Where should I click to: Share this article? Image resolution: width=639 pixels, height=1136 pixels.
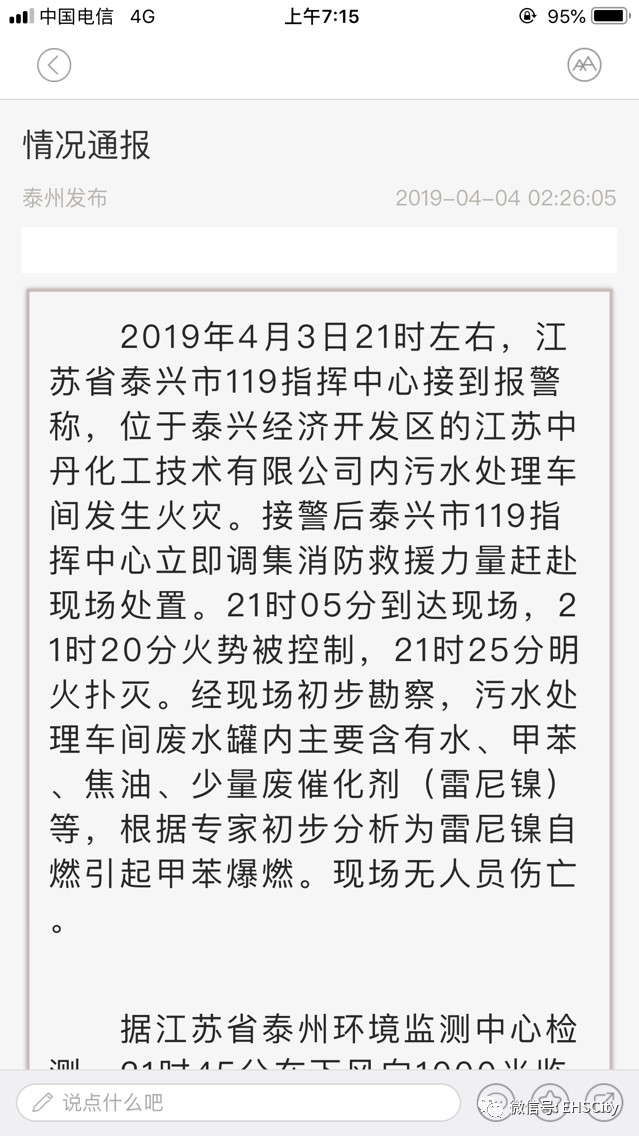[x=604, y=1103]
